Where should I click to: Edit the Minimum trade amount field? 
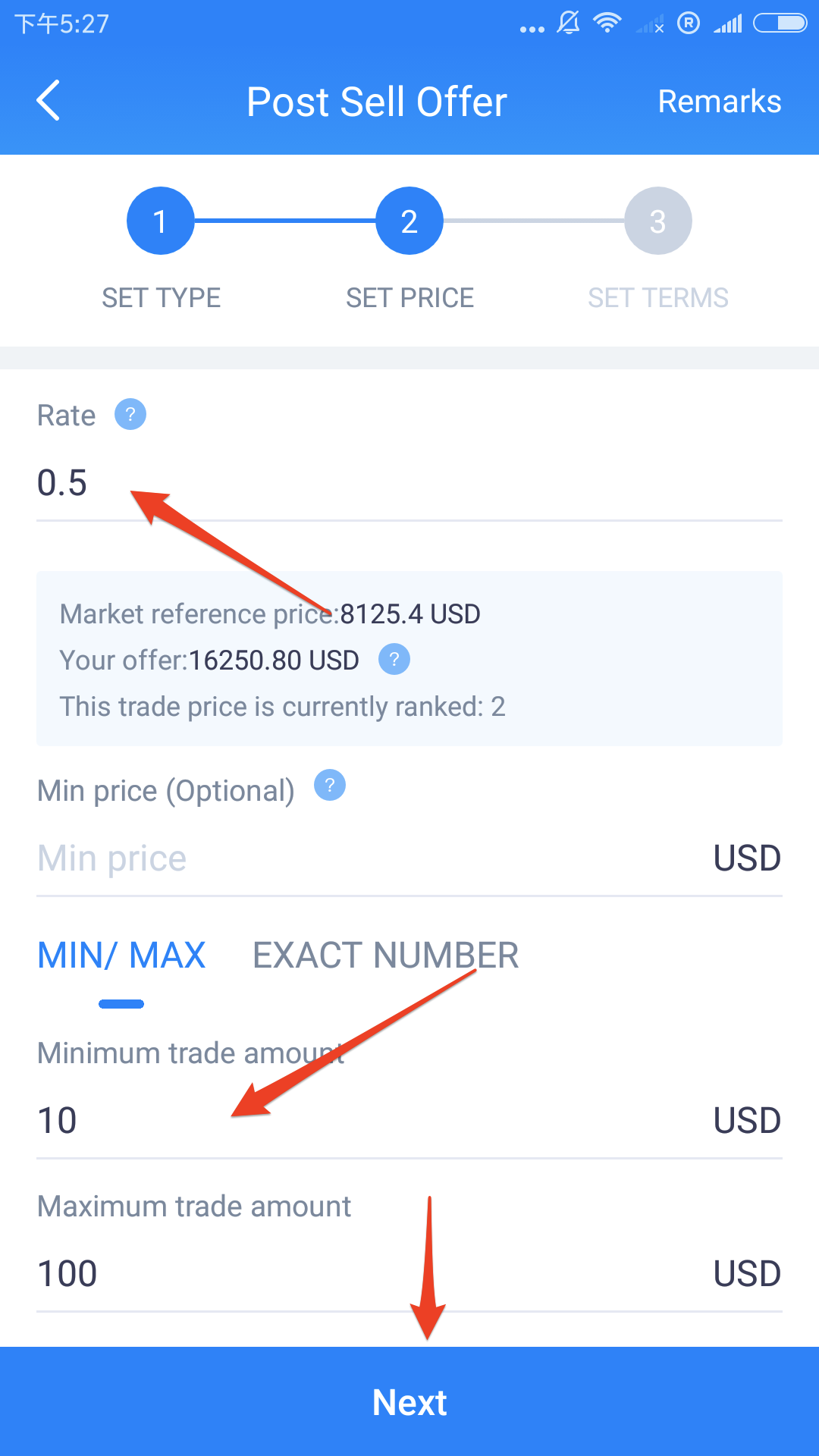(x=409, y=1121)
